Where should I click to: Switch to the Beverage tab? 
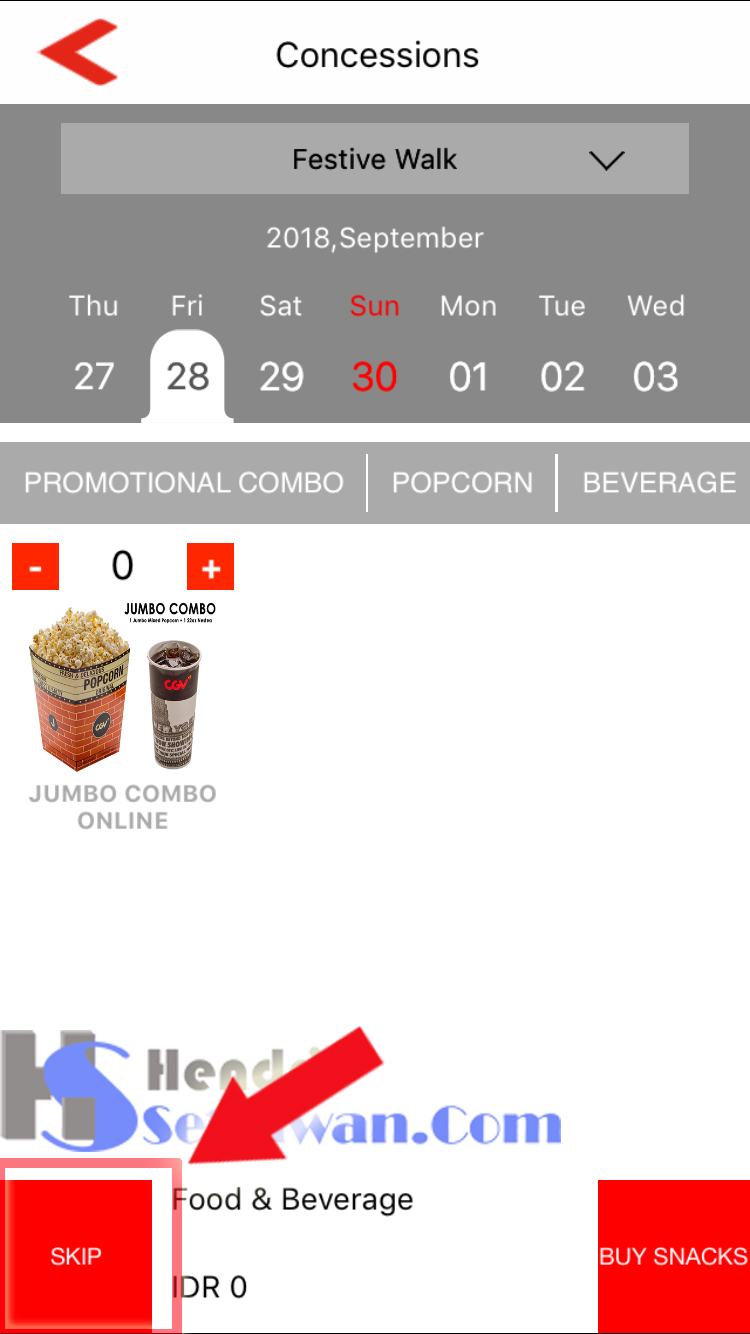coord(659,483)
